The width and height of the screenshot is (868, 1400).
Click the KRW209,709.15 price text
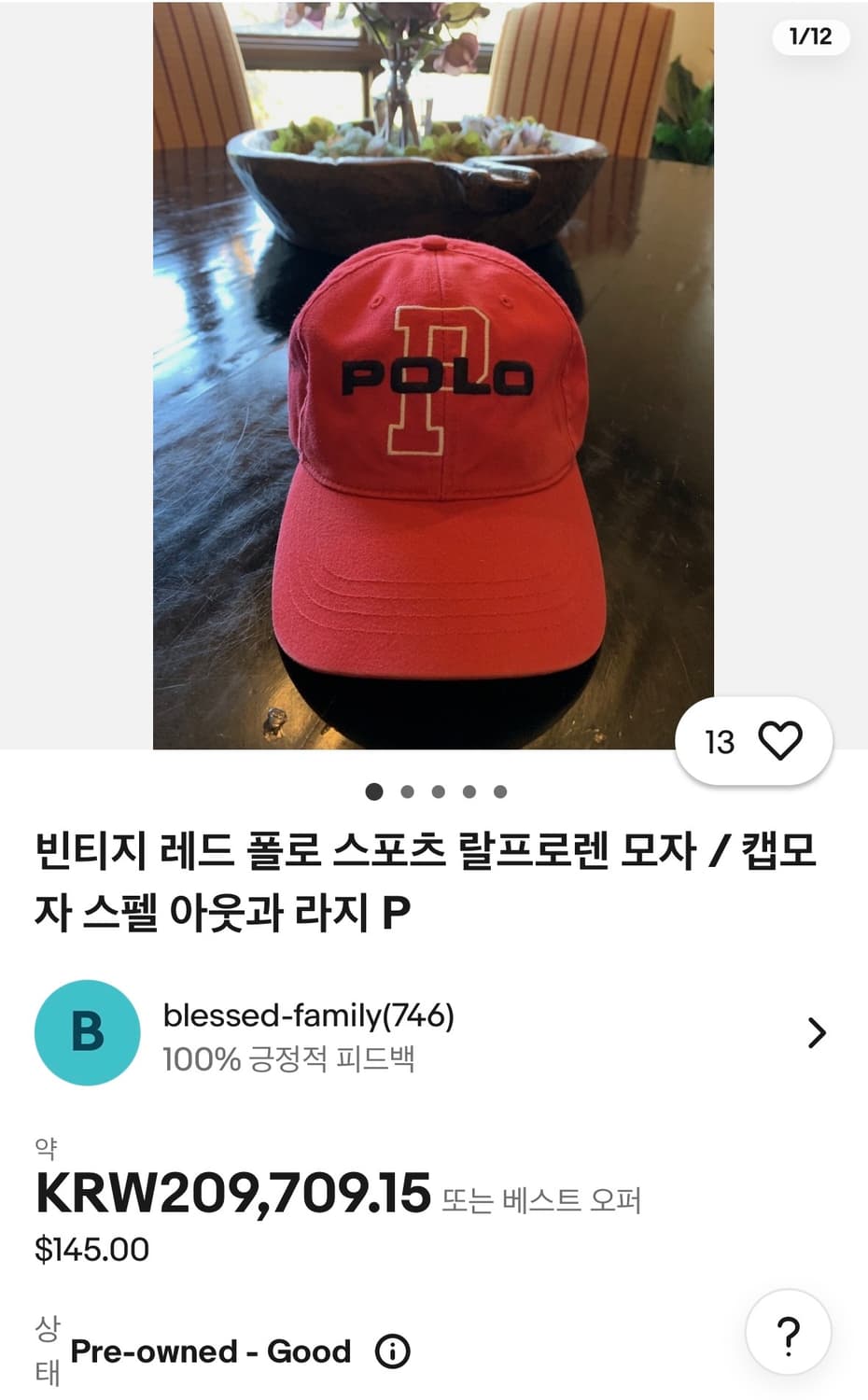coord(229,1195)
